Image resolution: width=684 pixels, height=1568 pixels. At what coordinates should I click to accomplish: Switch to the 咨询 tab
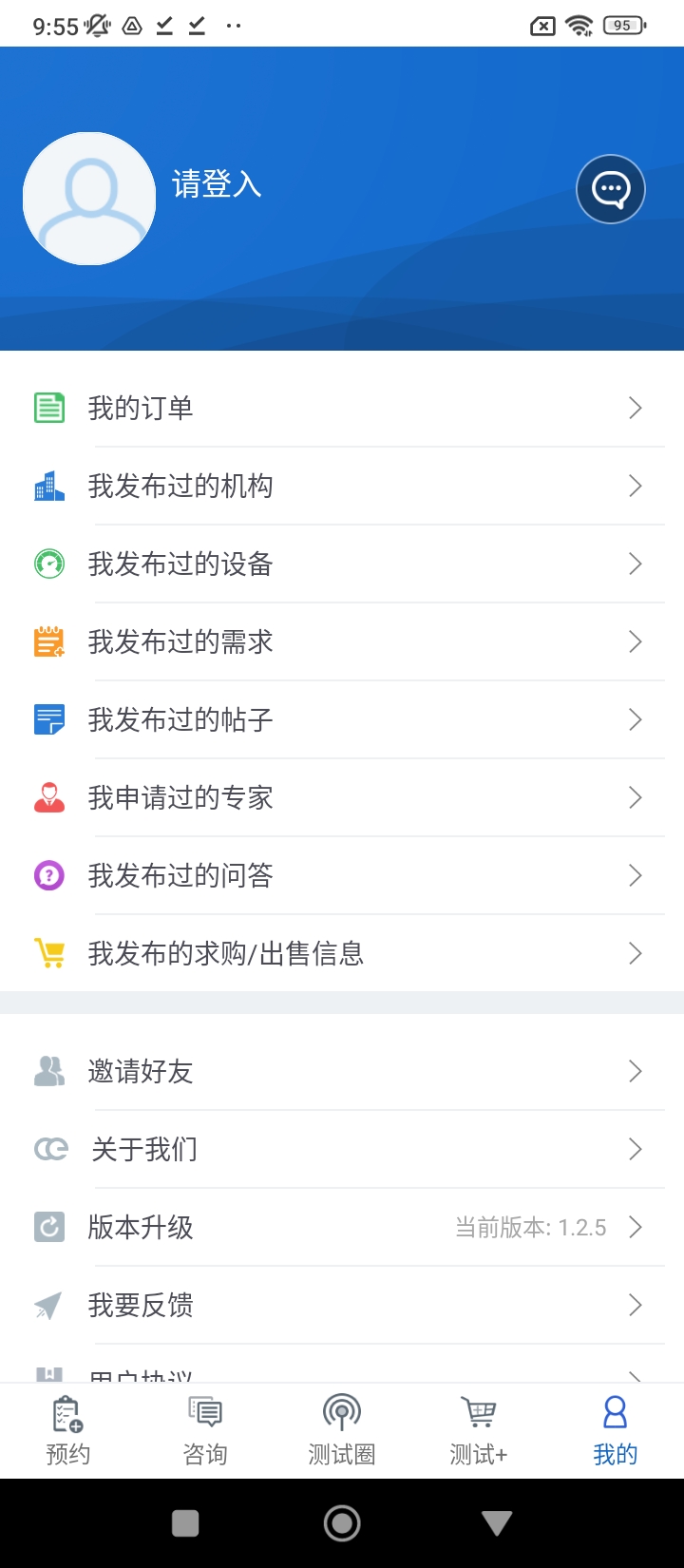tap(205, 1431)
